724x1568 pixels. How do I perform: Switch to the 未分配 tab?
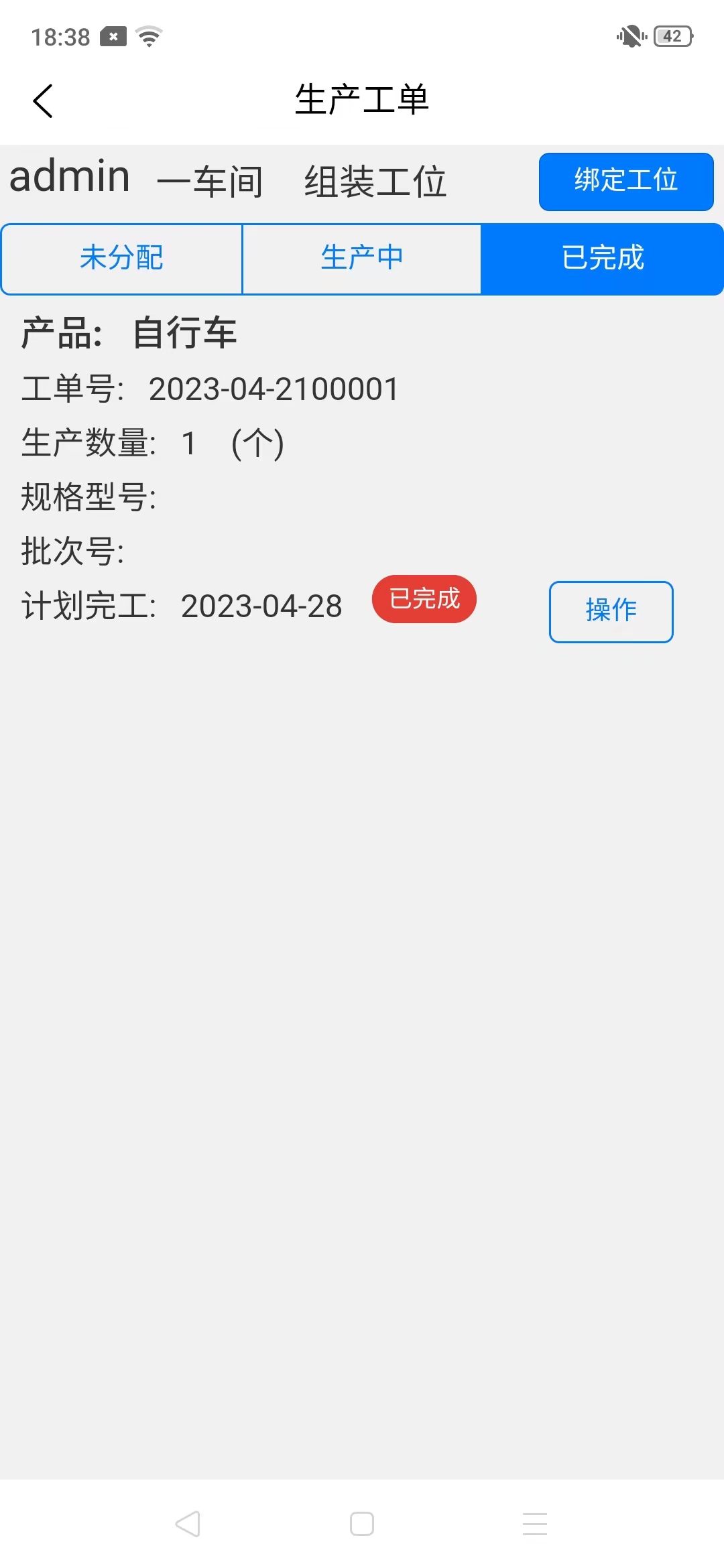point(121,259)
